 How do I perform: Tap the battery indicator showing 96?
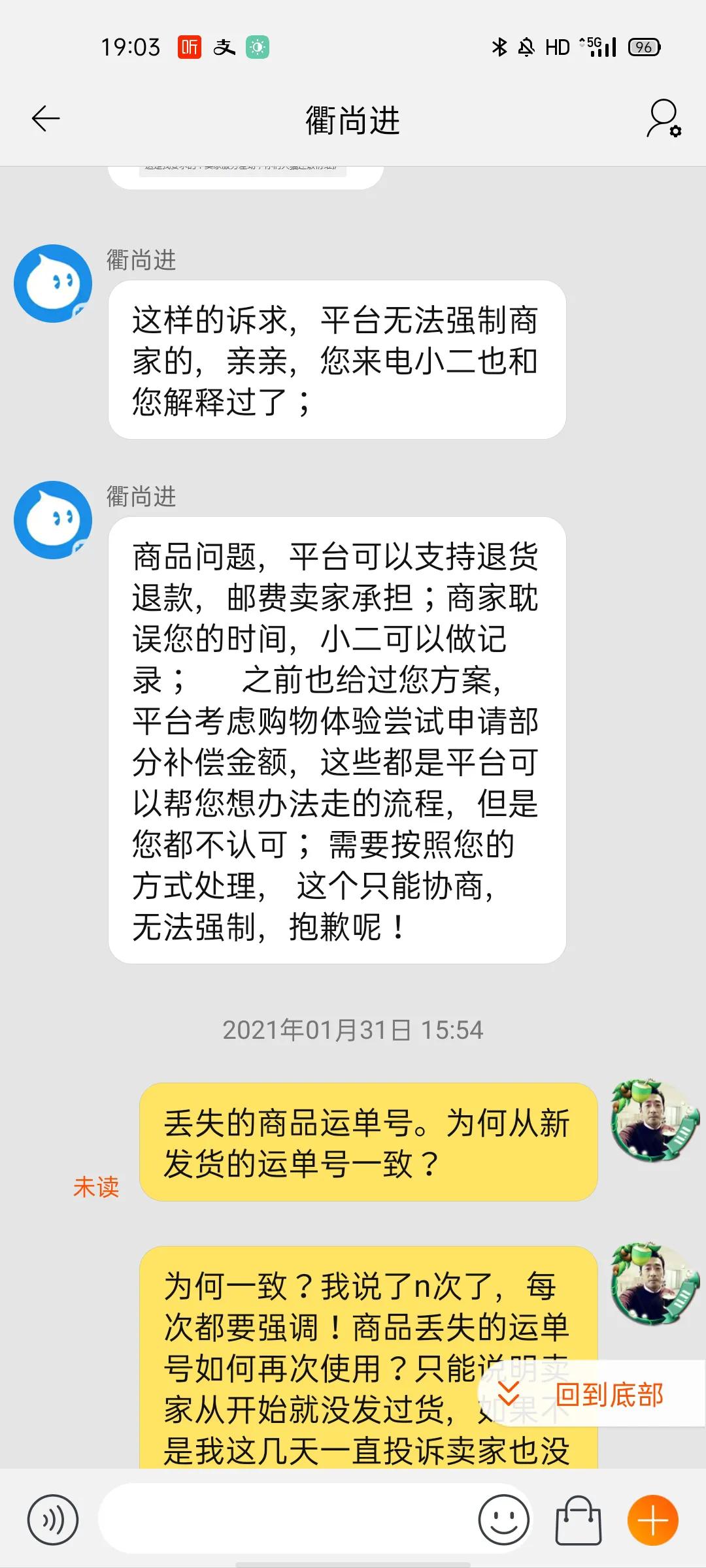click(x=644, y=47)
